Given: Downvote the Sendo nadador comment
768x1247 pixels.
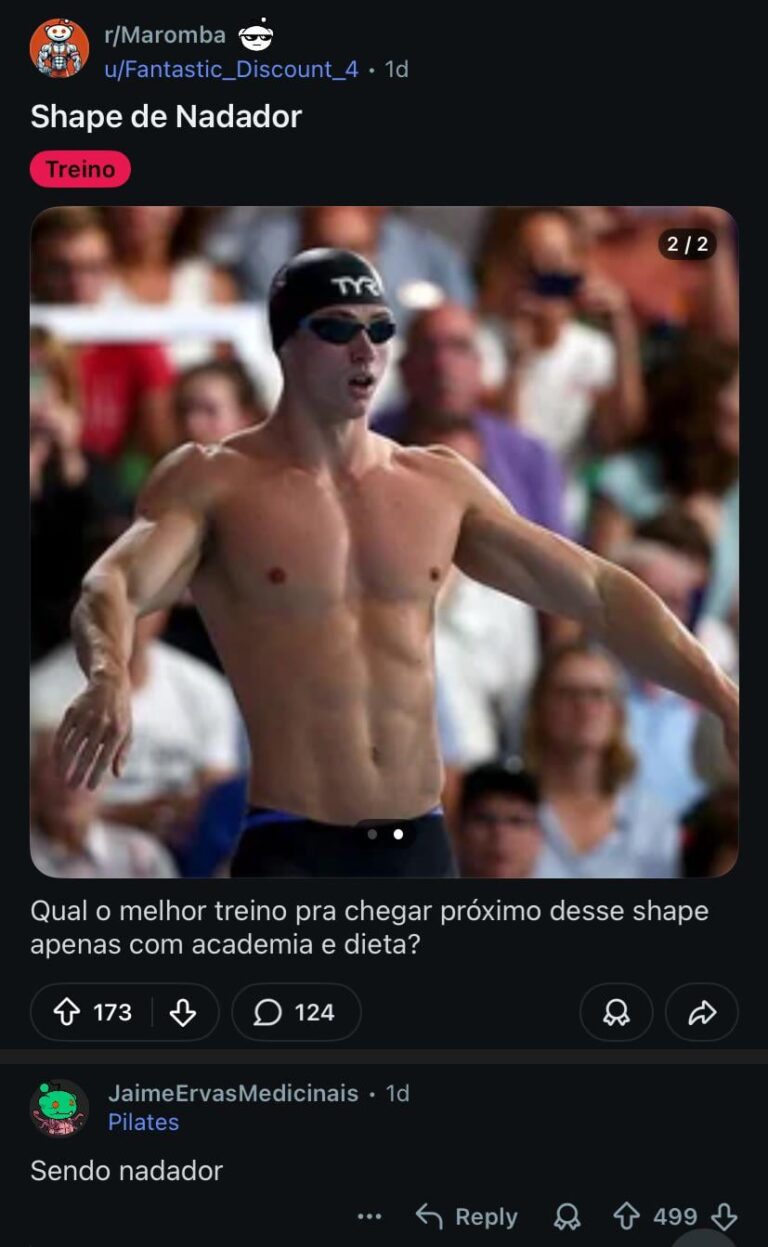Looking at the screenshot, I should click(x=724, y=1217).
